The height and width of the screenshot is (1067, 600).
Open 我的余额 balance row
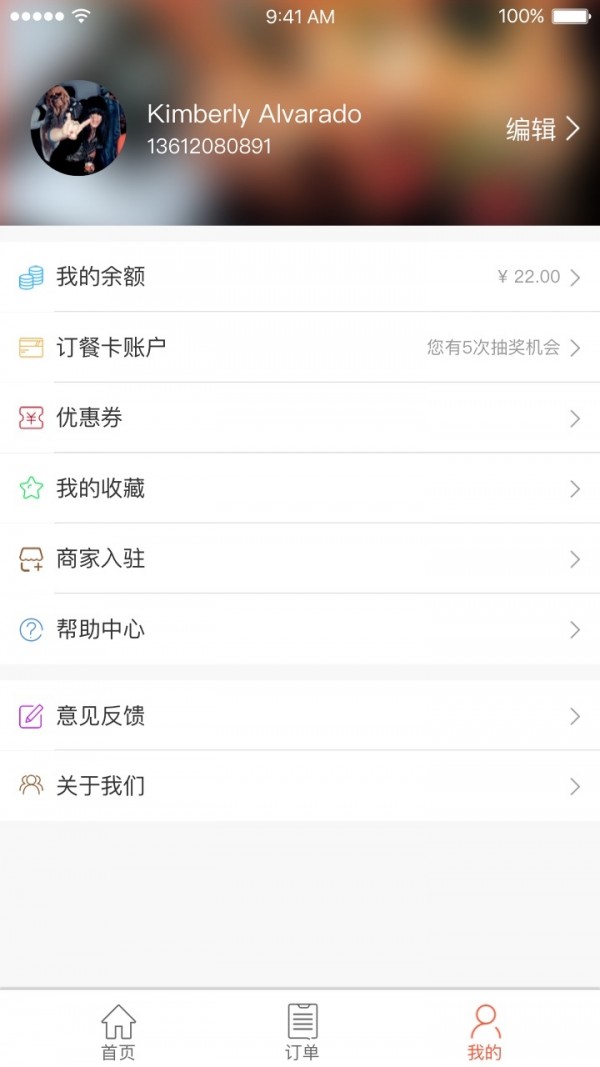click(300, 277)
